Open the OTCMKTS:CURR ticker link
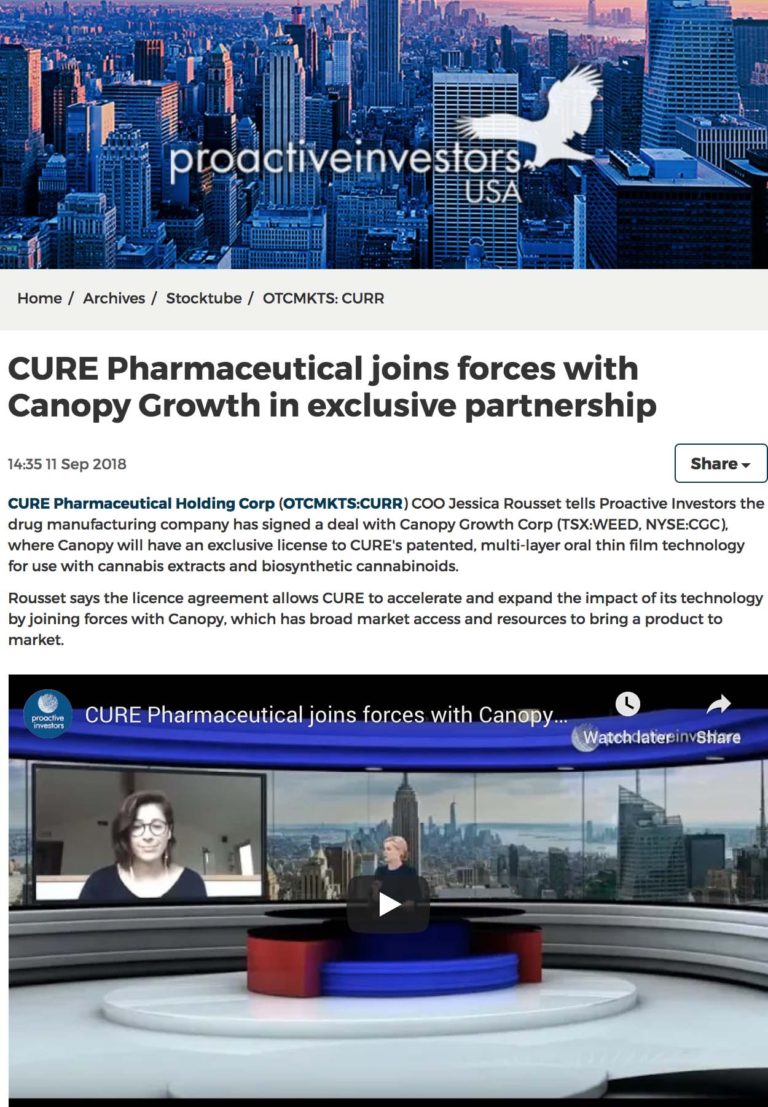 (x=342, y=503)
